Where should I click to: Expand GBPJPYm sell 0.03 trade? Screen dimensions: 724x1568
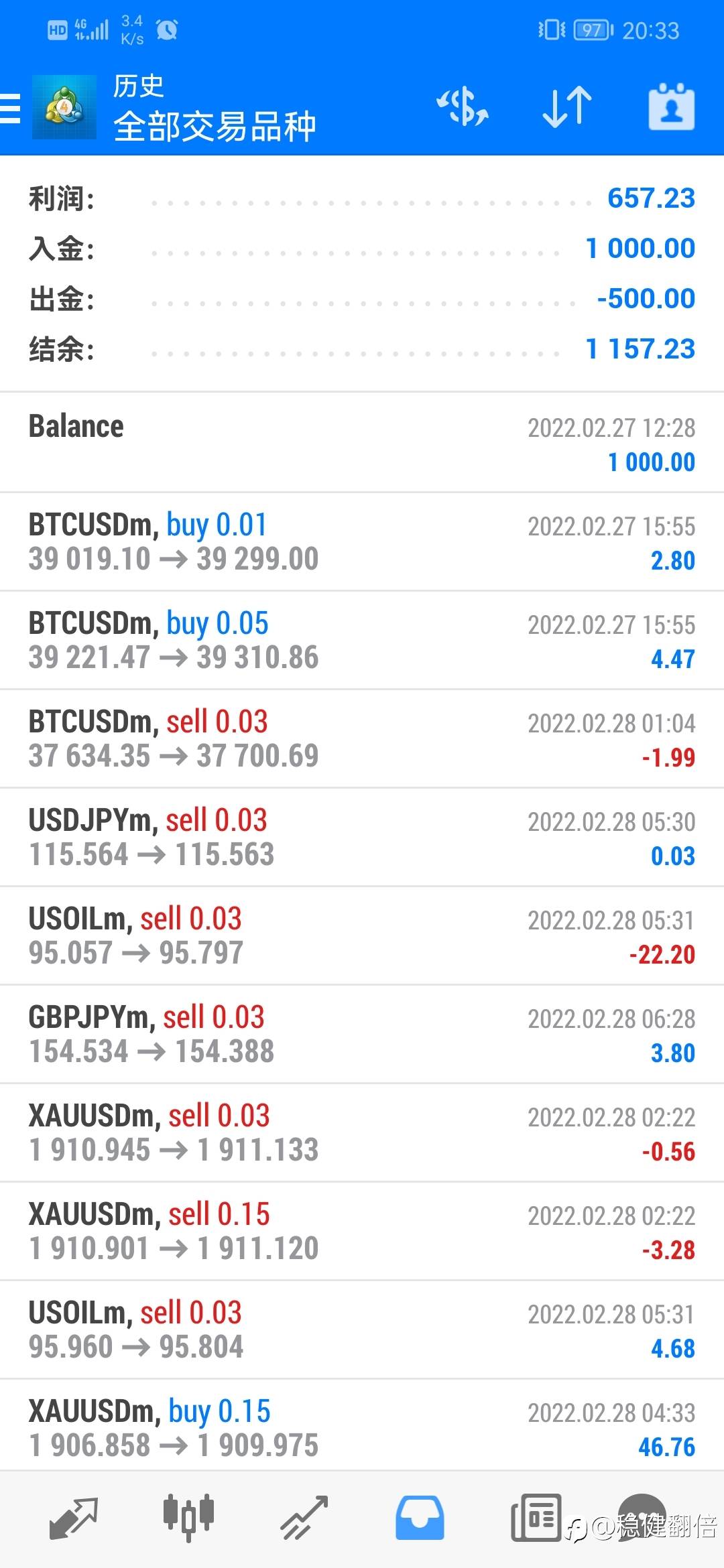(x=362, y=1035)
